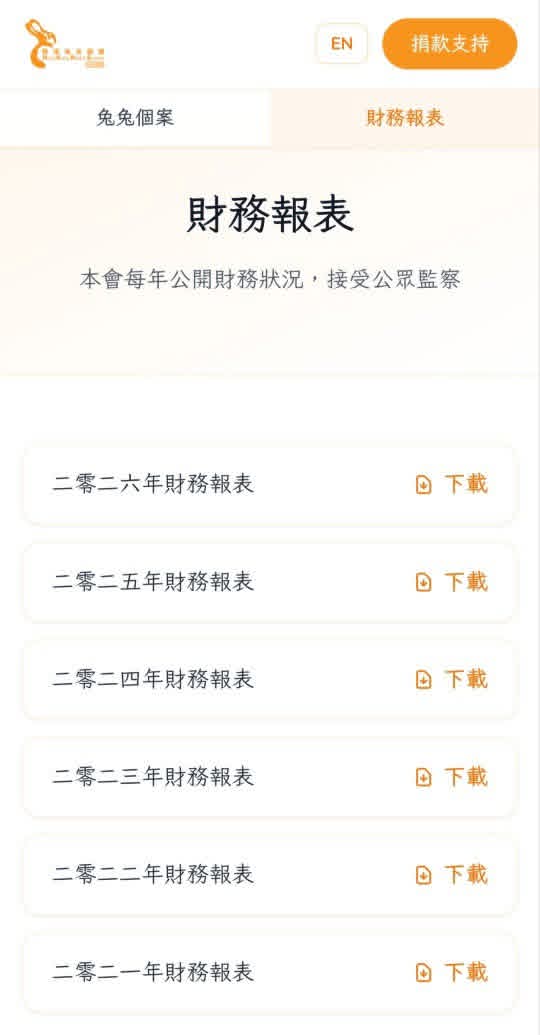Download the 二零二二年 financial report
This screenshot has width=540, height=1035.
452,875
